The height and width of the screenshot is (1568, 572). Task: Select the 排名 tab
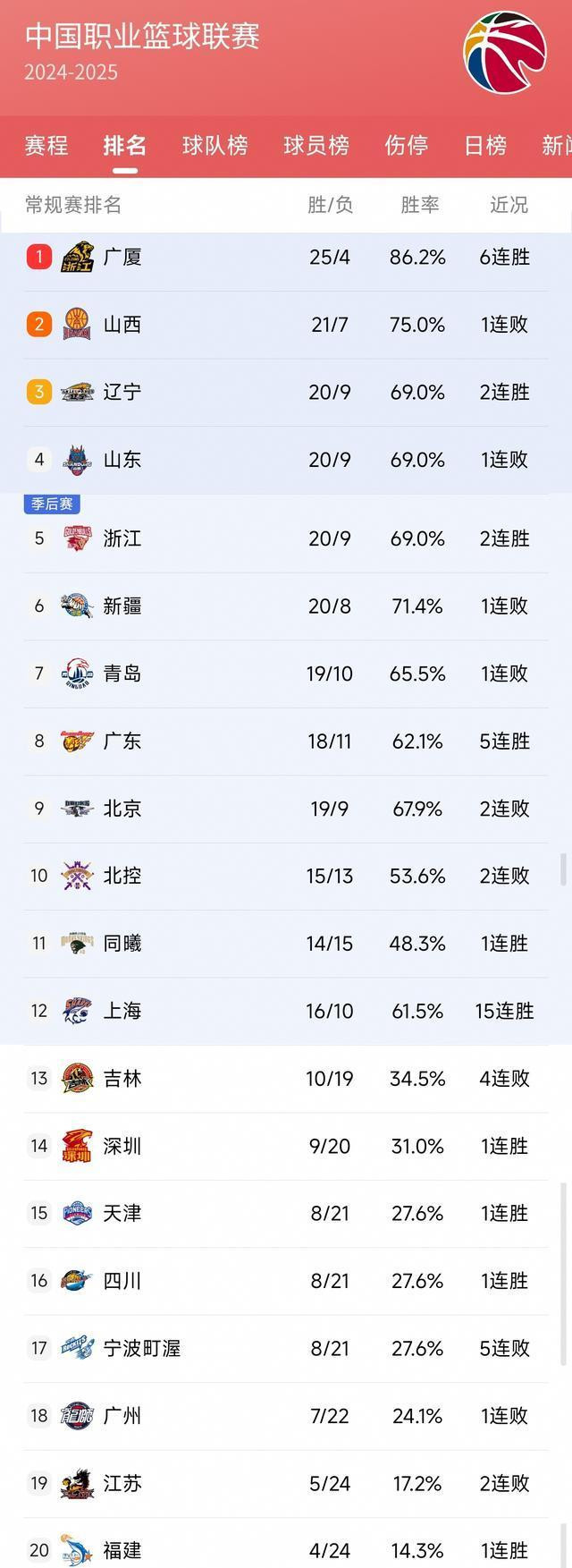coord(124,145)
